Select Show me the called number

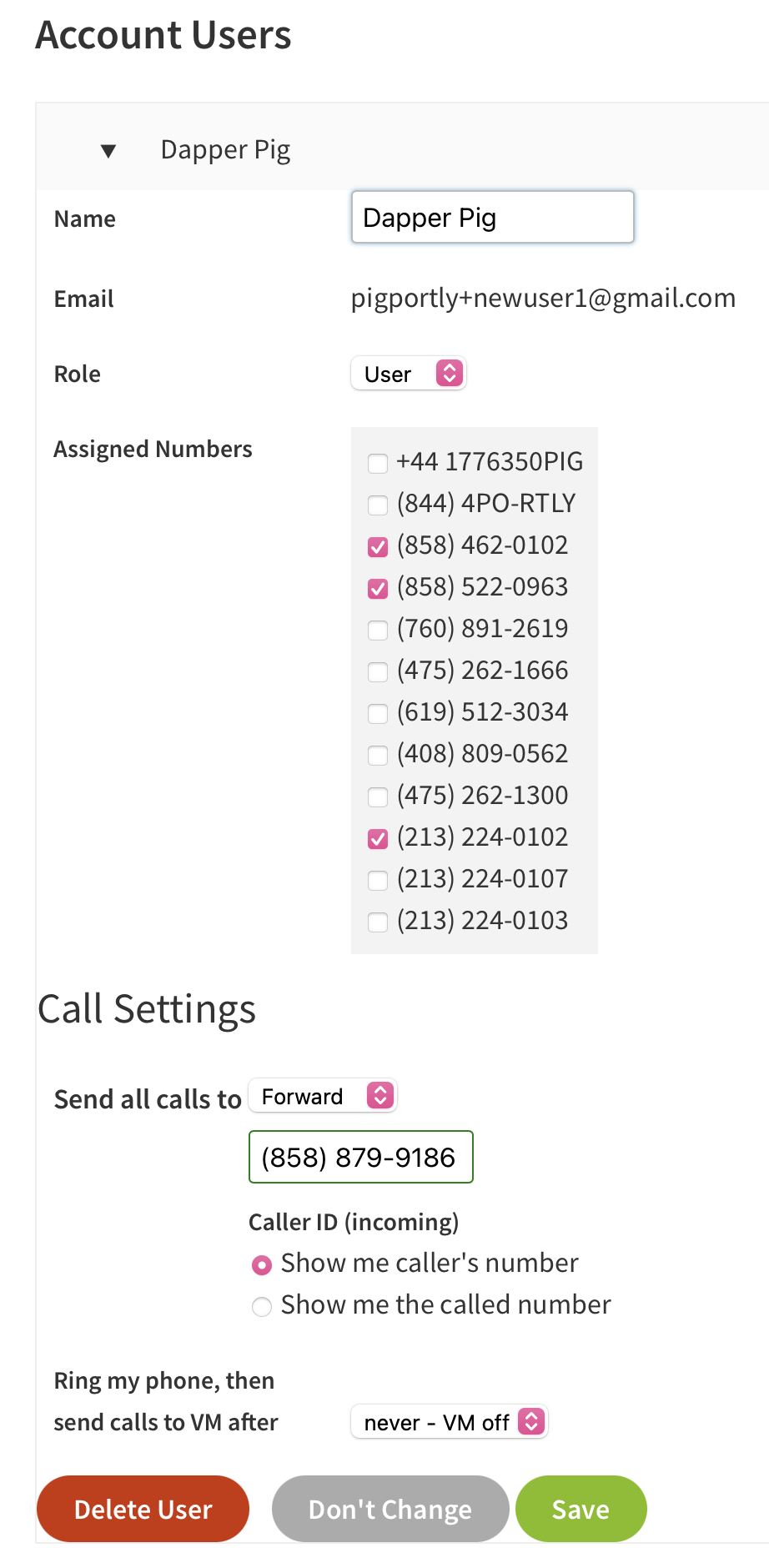tap(262, 1307)
